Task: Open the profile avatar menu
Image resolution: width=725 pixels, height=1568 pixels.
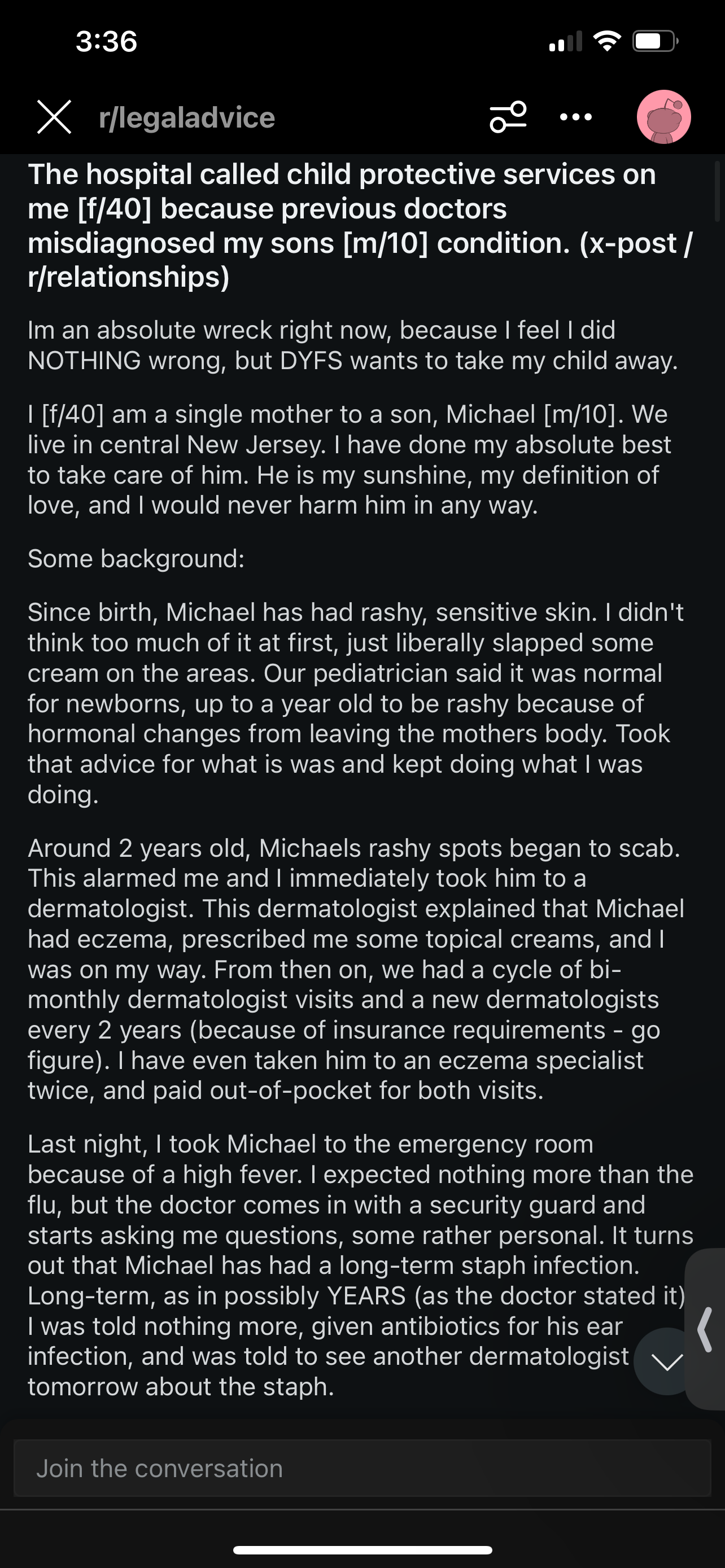Action: pyautogui.click(x=664, y=117)
